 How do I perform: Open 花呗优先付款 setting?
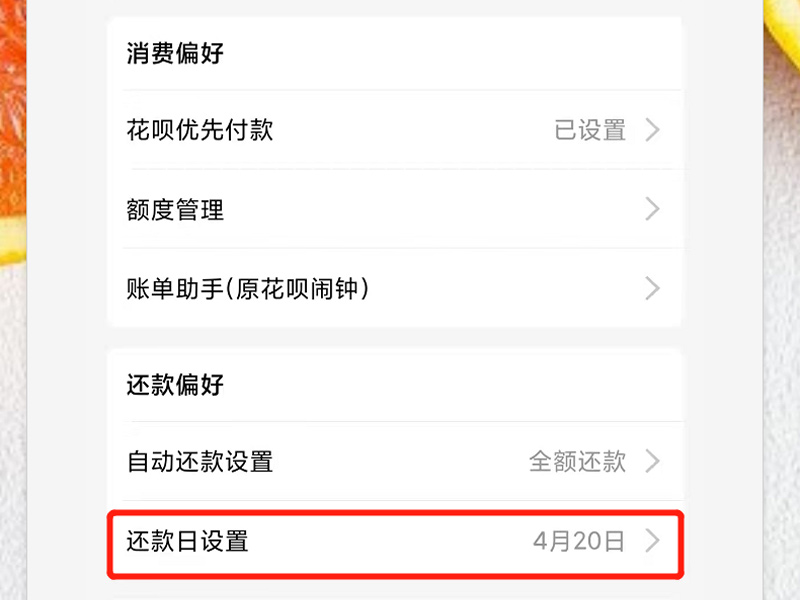pos(394,130)
